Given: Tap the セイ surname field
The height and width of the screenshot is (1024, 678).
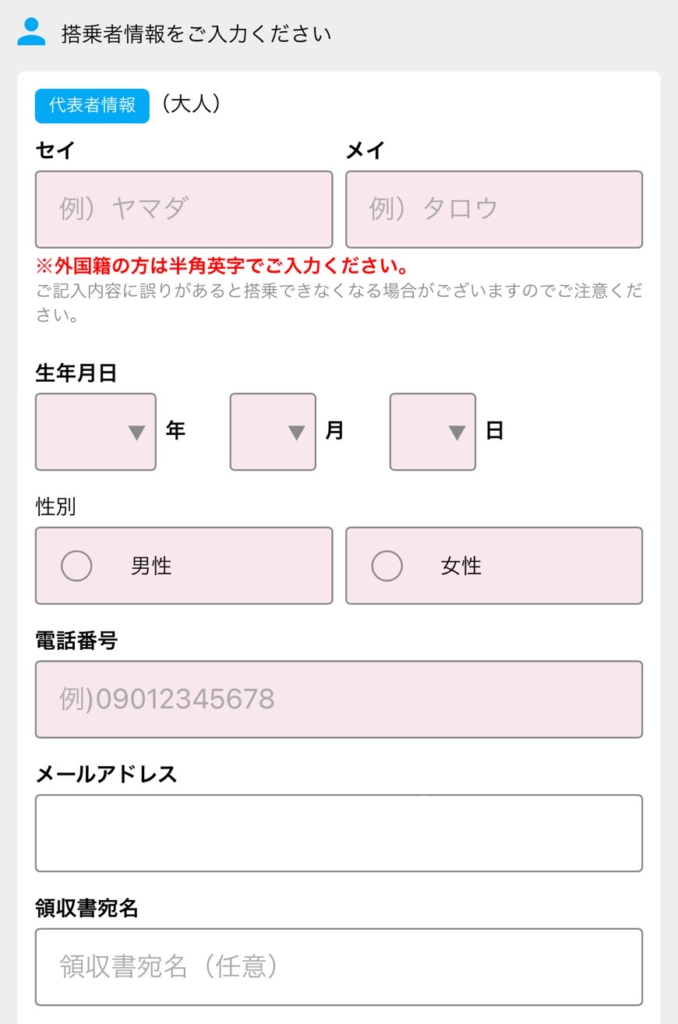Looking at the screenshot, I should [x=184, y=209].
